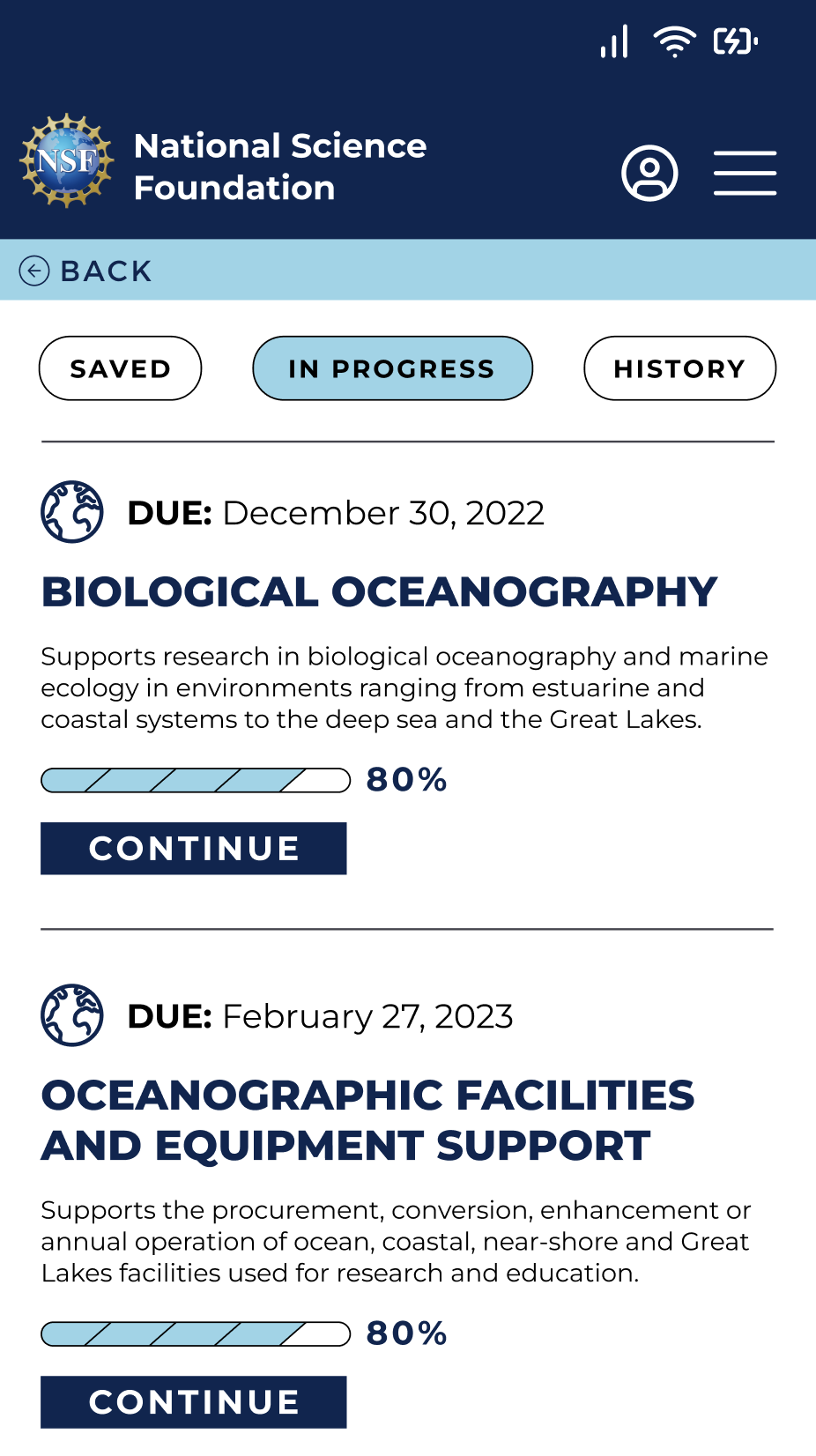This screenshot has height=1456, width=816.
Task: Go back using the BACK button
Action: point(86,271)
